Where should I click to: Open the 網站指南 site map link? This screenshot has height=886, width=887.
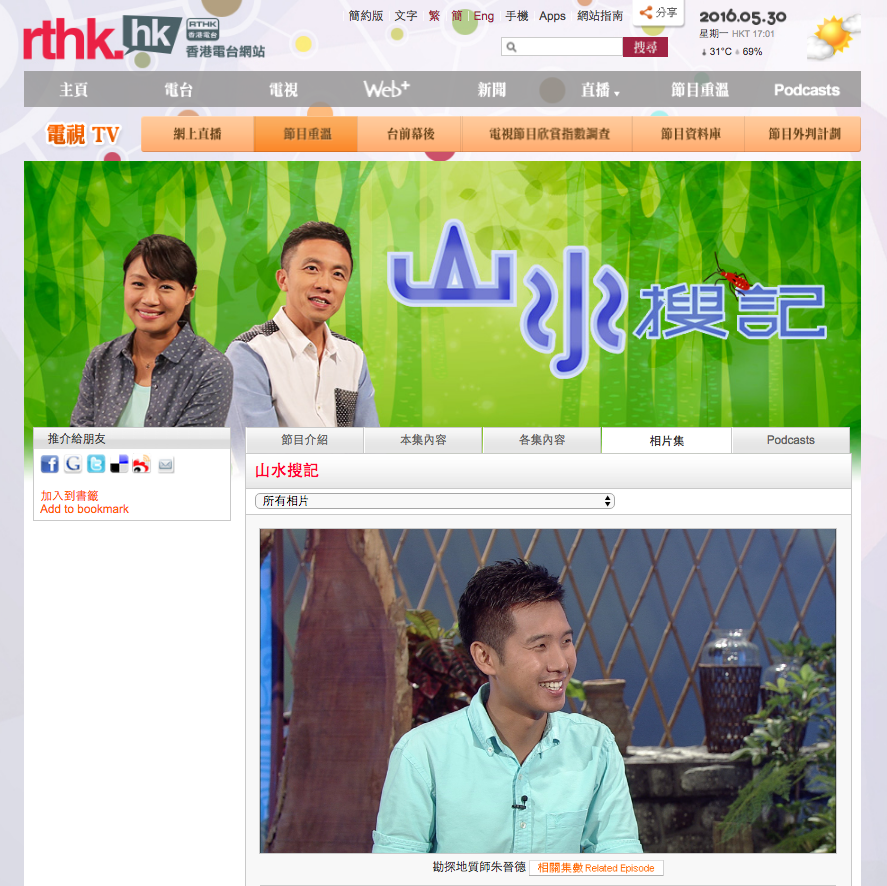(x=600, y=16)
